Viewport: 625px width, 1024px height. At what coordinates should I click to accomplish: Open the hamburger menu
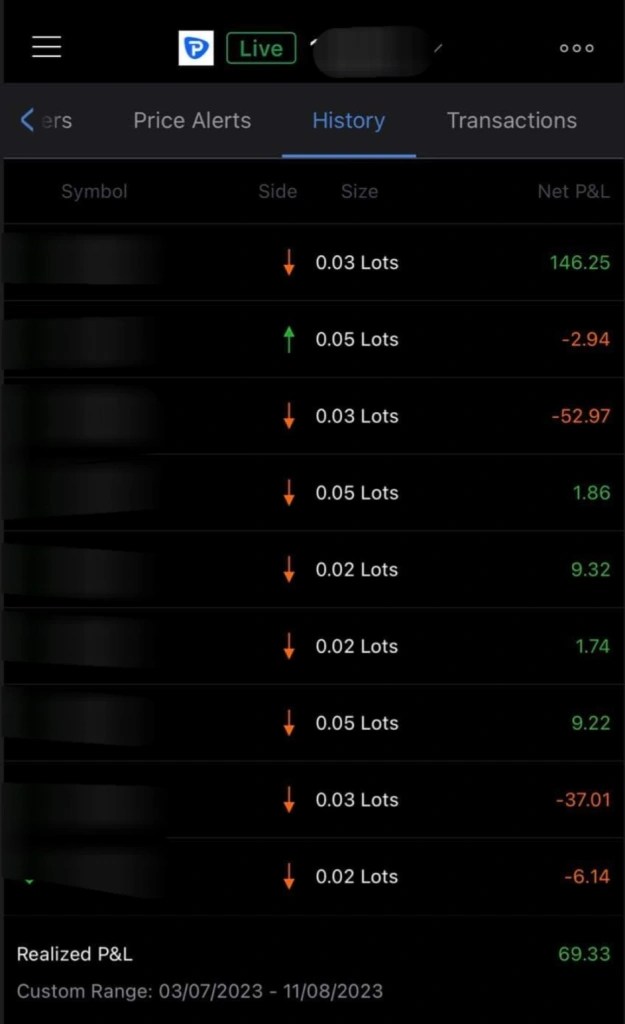pos(46,48)
